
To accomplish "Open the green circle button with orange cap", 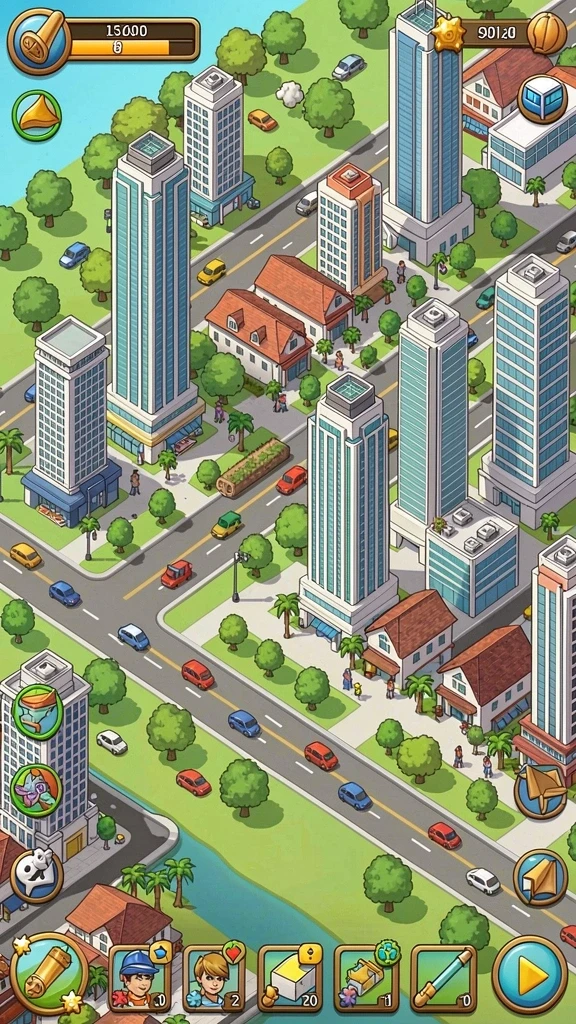I will pyautogui.click(x=38, y=712).
